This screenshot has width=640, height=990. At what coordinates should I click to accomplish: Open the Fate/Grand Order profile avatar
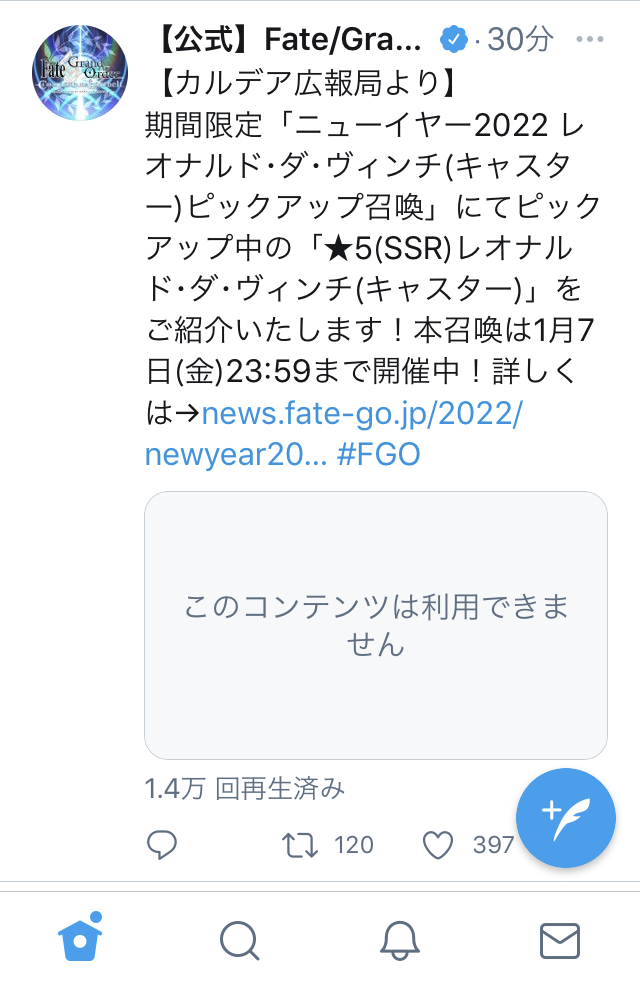point(80,73)
